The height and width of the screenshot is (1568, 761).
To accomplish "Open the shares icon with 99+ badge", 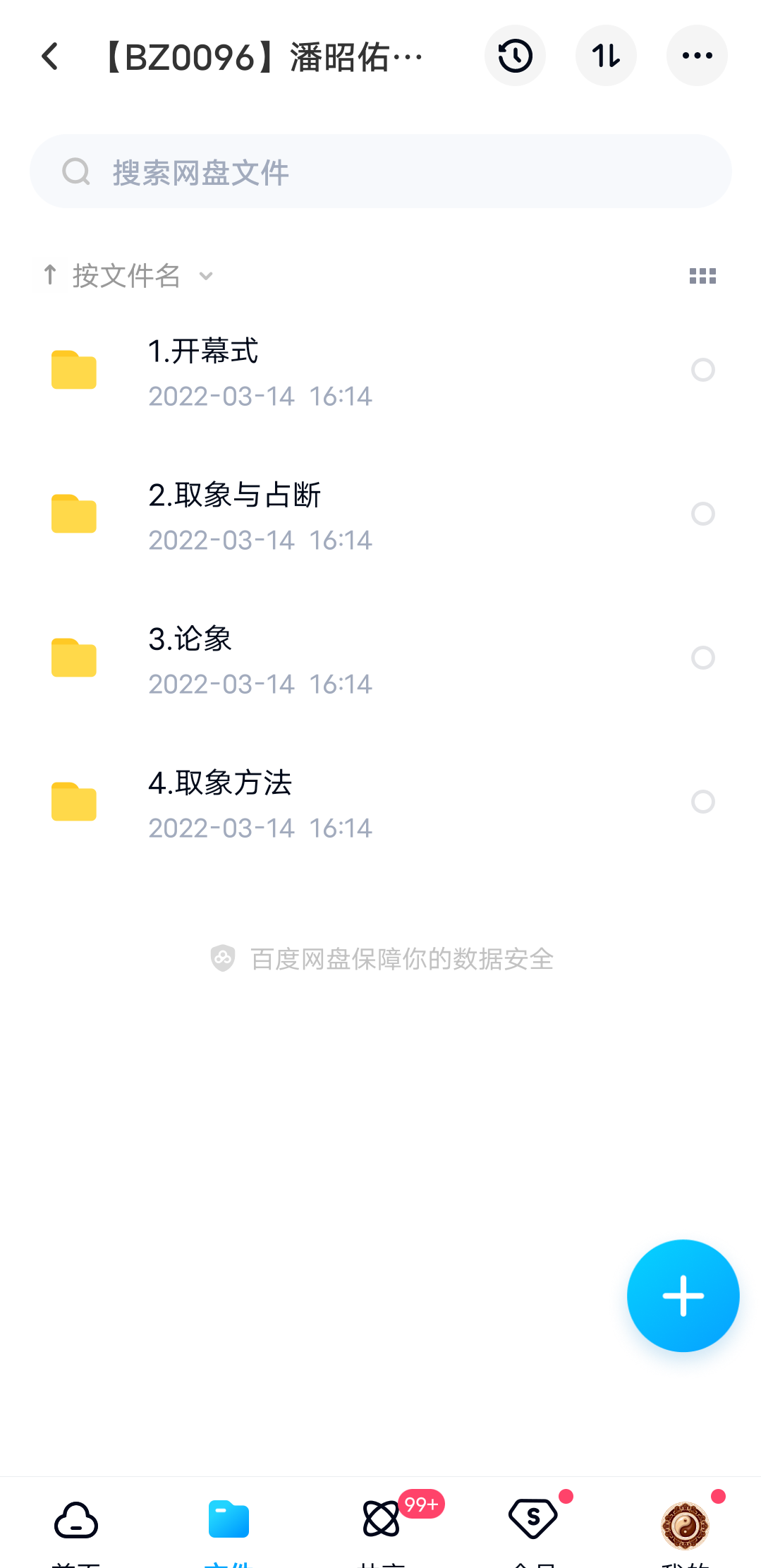I will click(380, 1519).
